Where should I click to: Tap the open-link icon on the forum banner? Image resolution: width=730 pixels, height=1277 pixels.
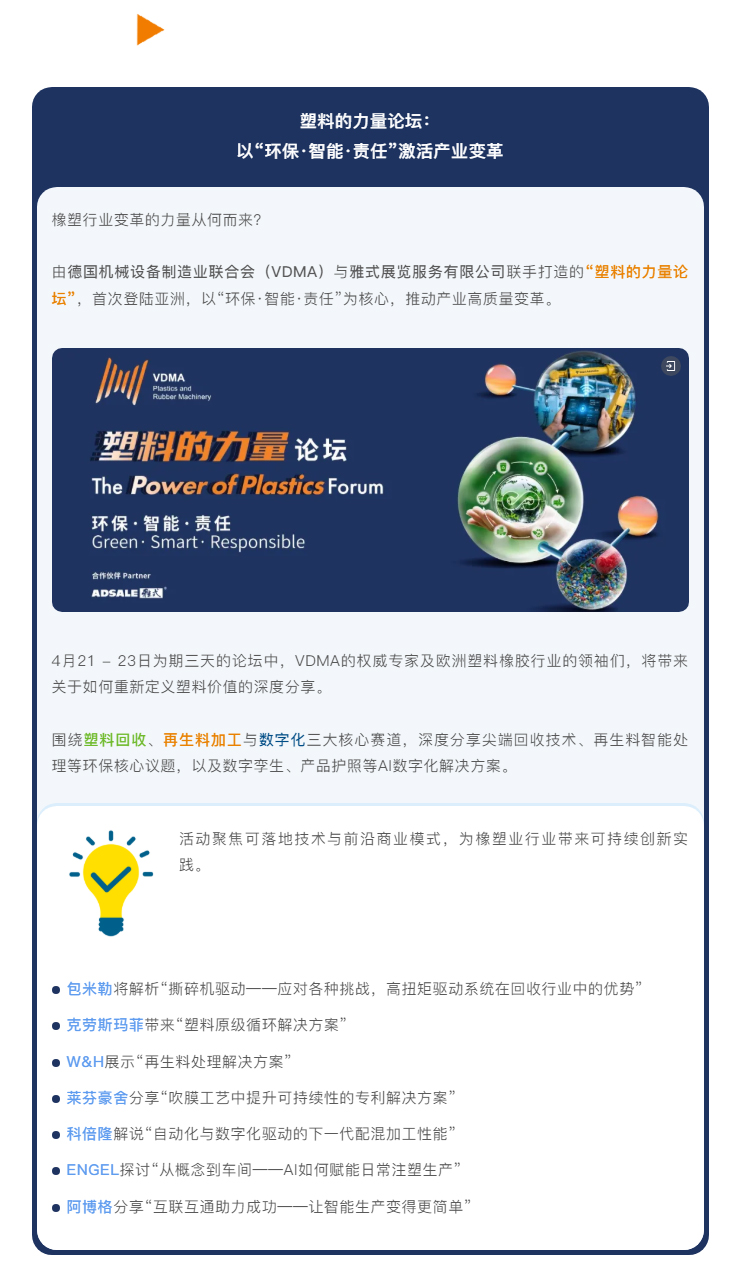670,366
